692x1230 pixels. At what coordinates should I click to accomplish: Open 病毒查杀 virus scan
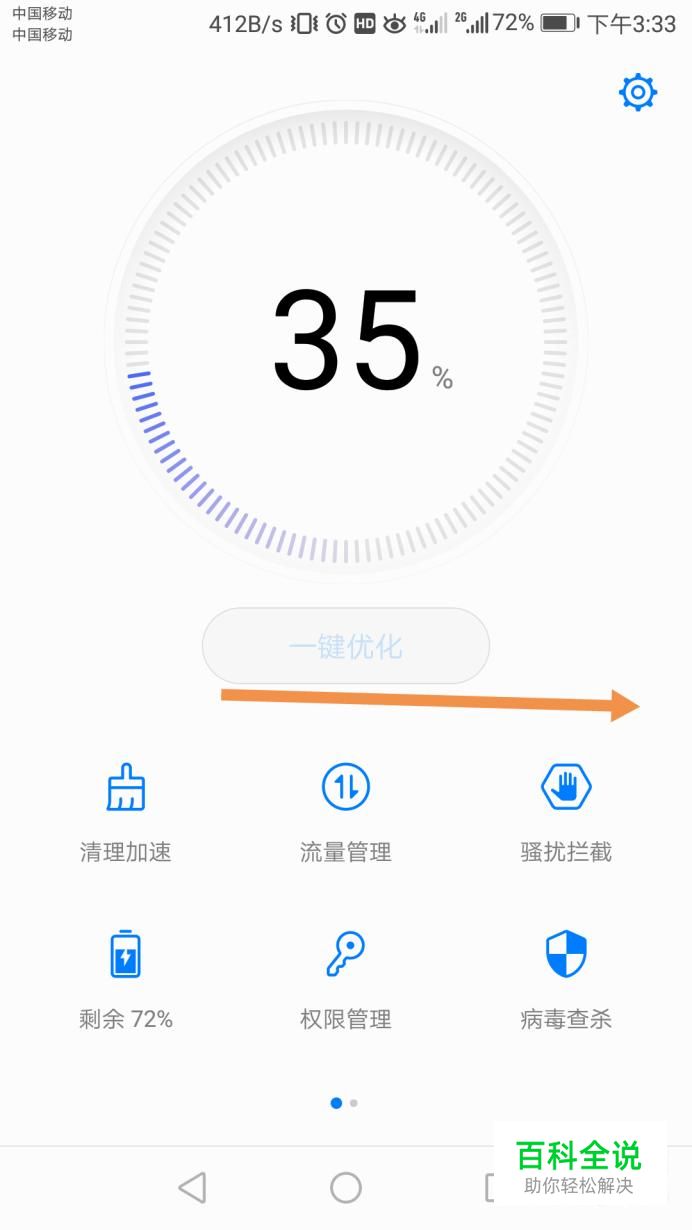tap(566, 980)
